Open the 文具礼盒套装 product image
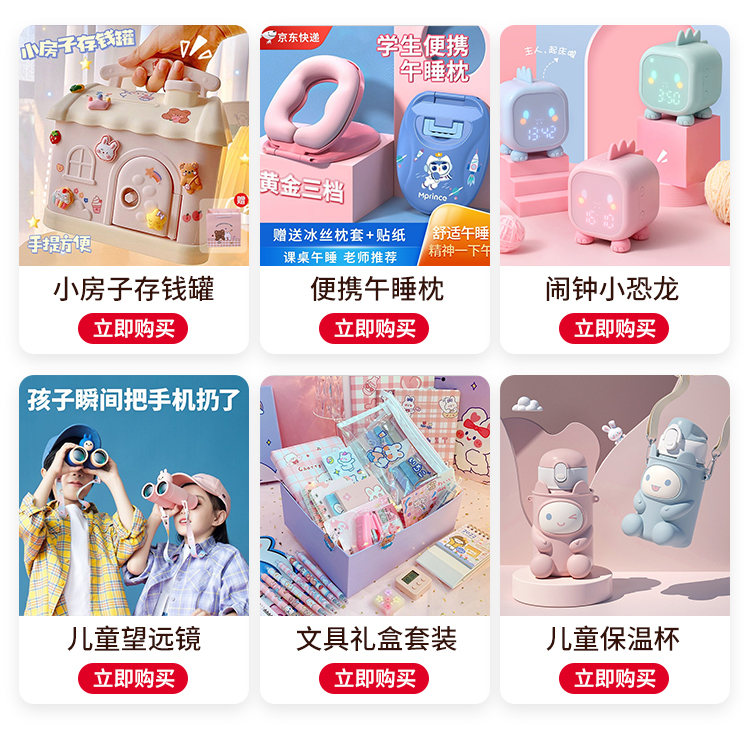The image size is (750, 730). click(x=374, y=495)
